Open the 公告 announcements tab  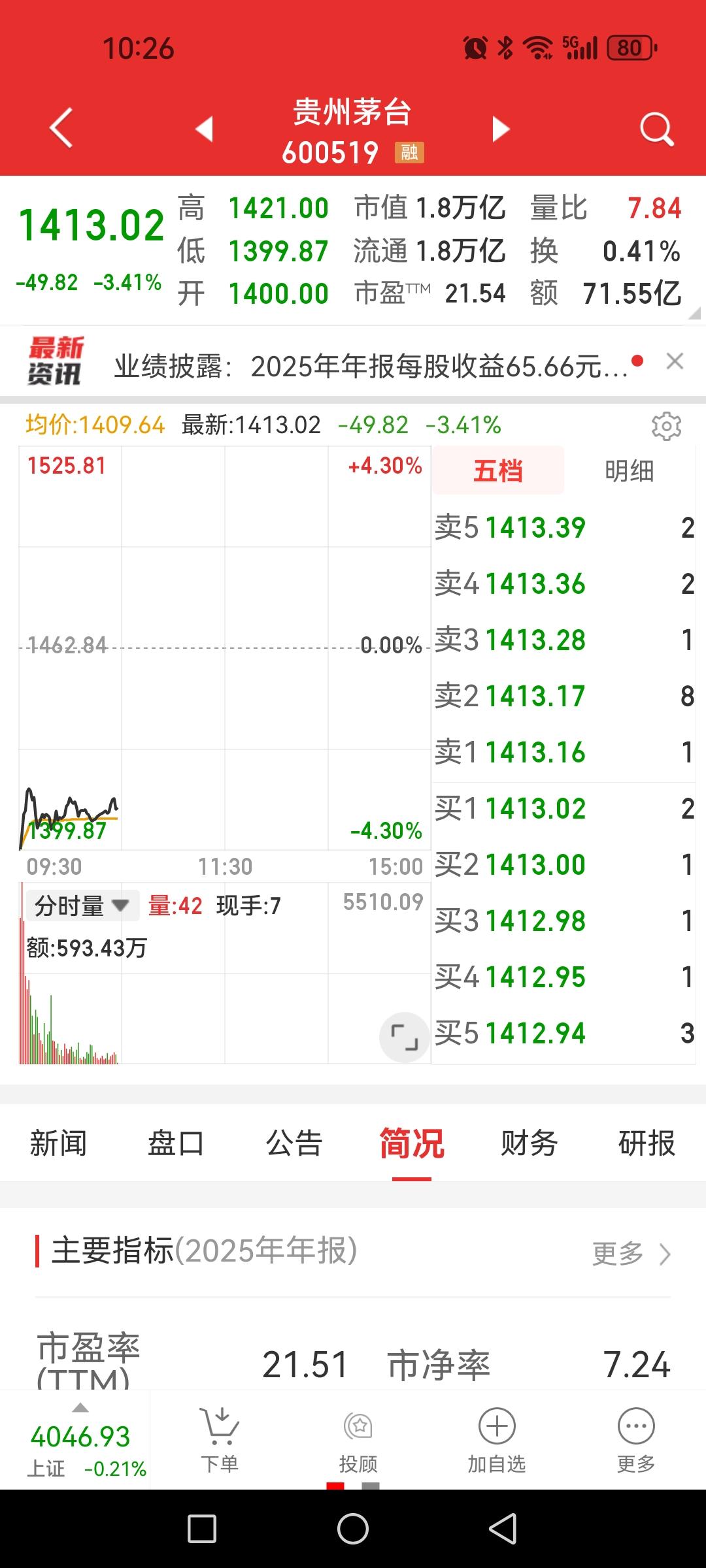coord(294,1142)
